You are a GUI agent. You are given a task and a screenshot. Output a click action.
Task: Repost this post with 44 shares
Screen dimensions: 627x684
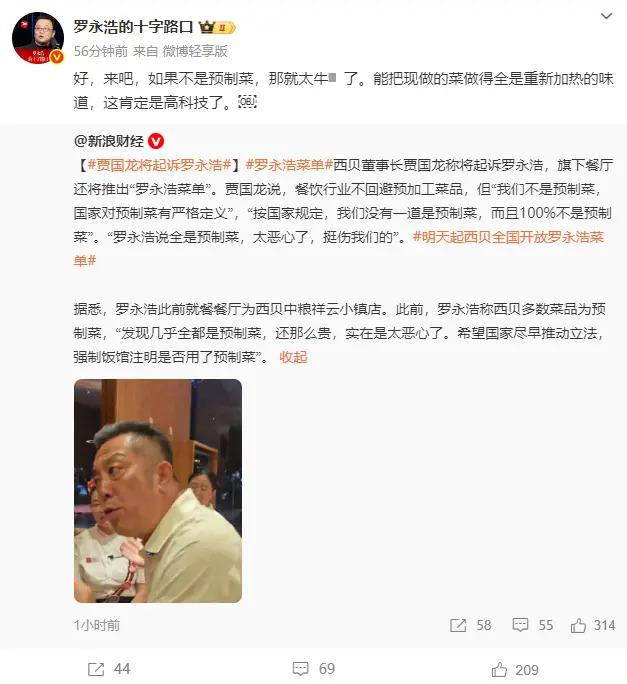(x=109, y=669)
